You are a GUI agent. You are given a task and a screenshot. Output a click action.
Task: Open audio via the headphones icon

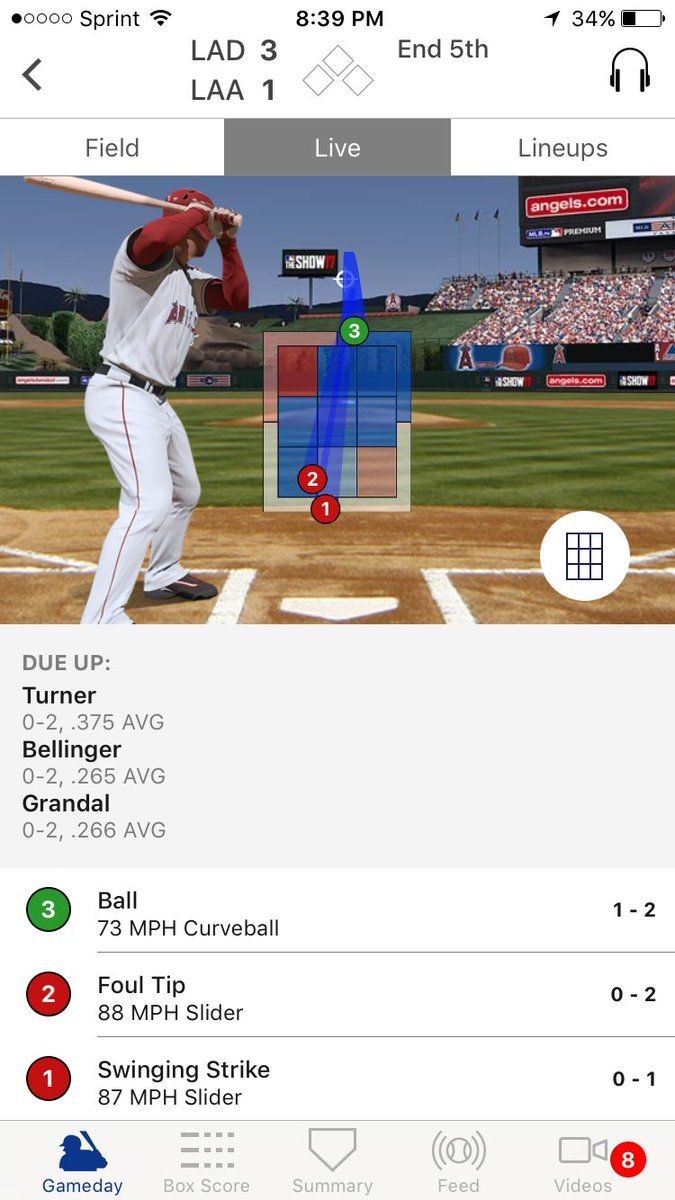pyautogui.click(x=630, y=72)
